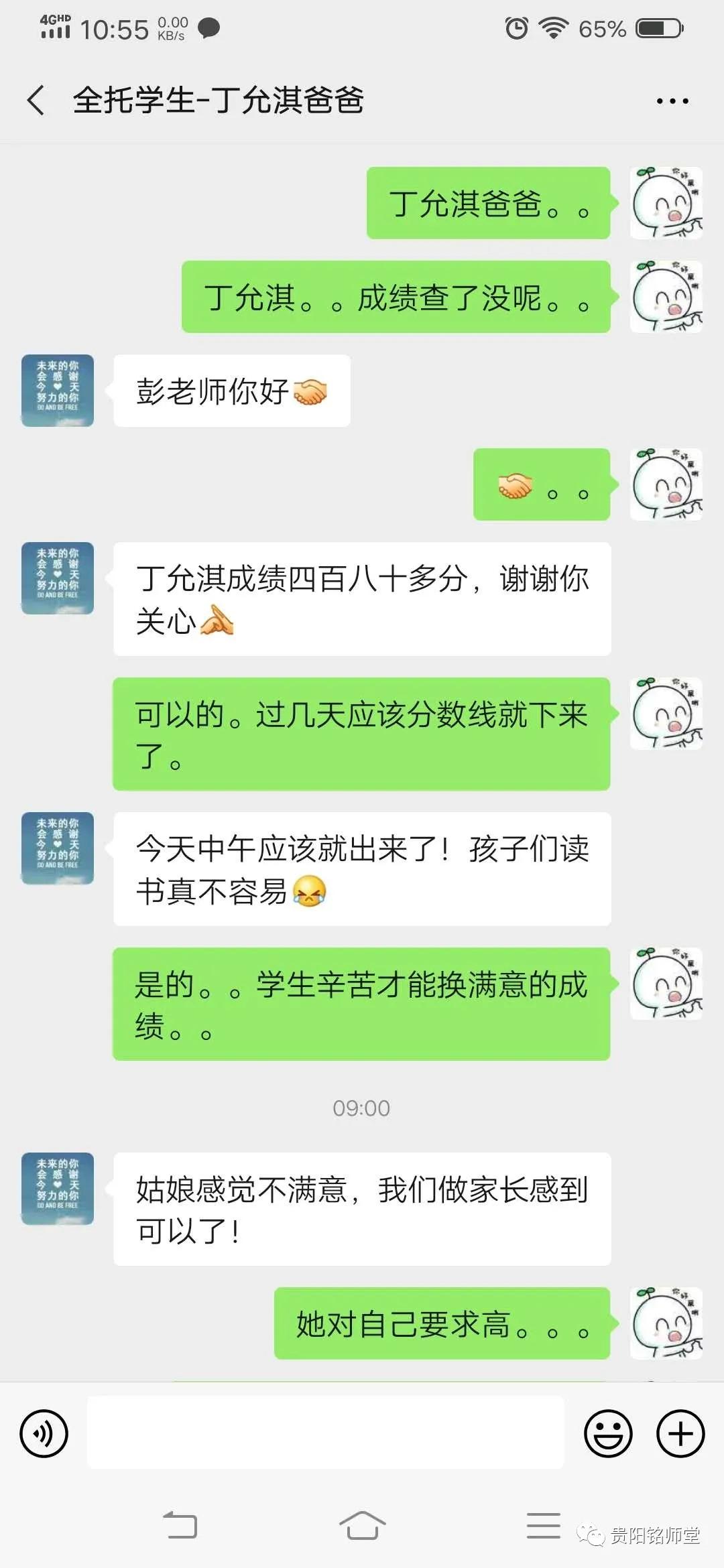
Task: Open the chat options three-dot menu
Action: point(672,101)
